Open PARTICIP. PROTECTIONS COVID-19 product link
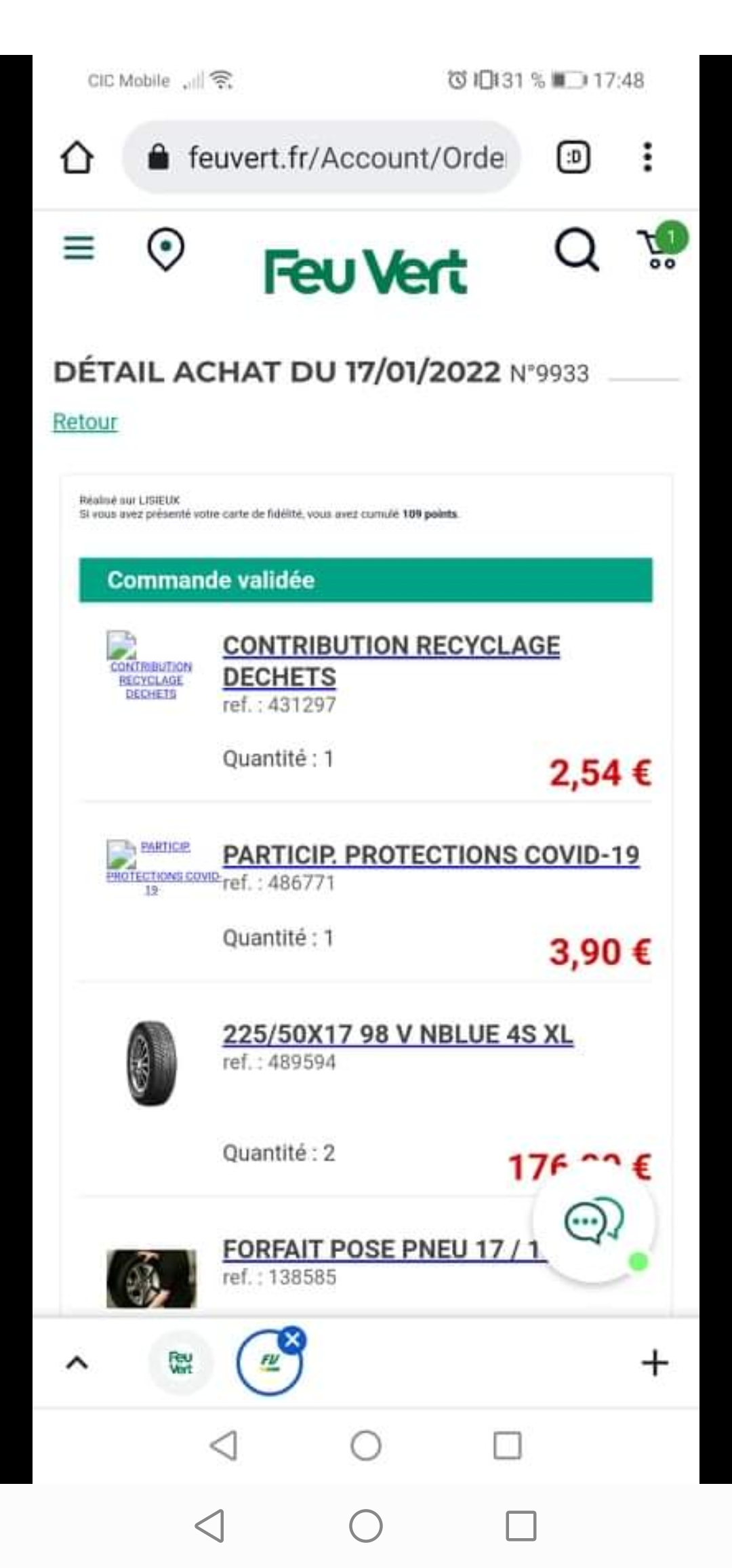Screen dimensions: 732x1568 click(431, 855)
